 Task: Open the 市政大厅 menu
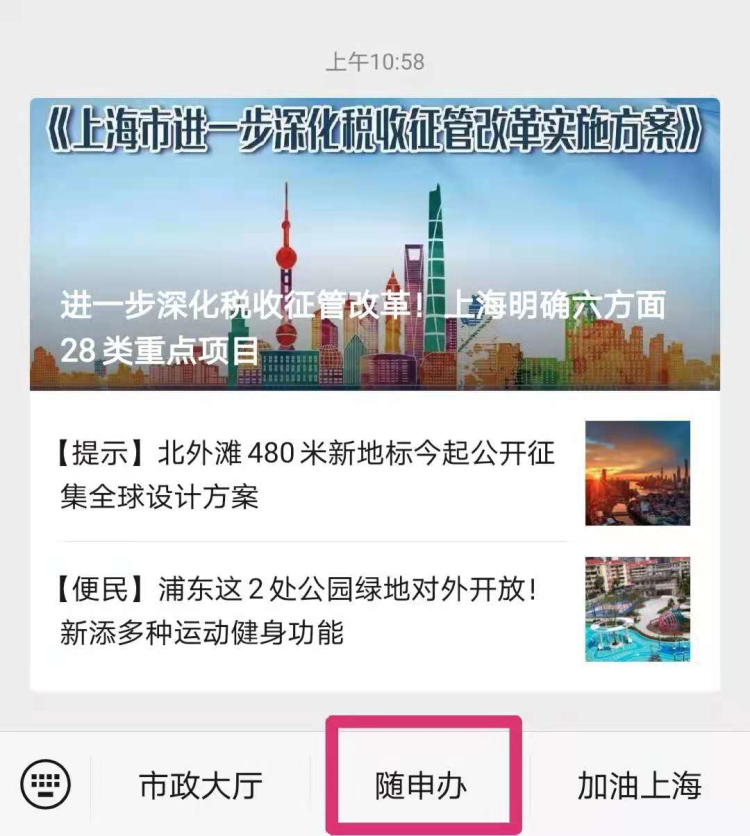coord(201,785)
